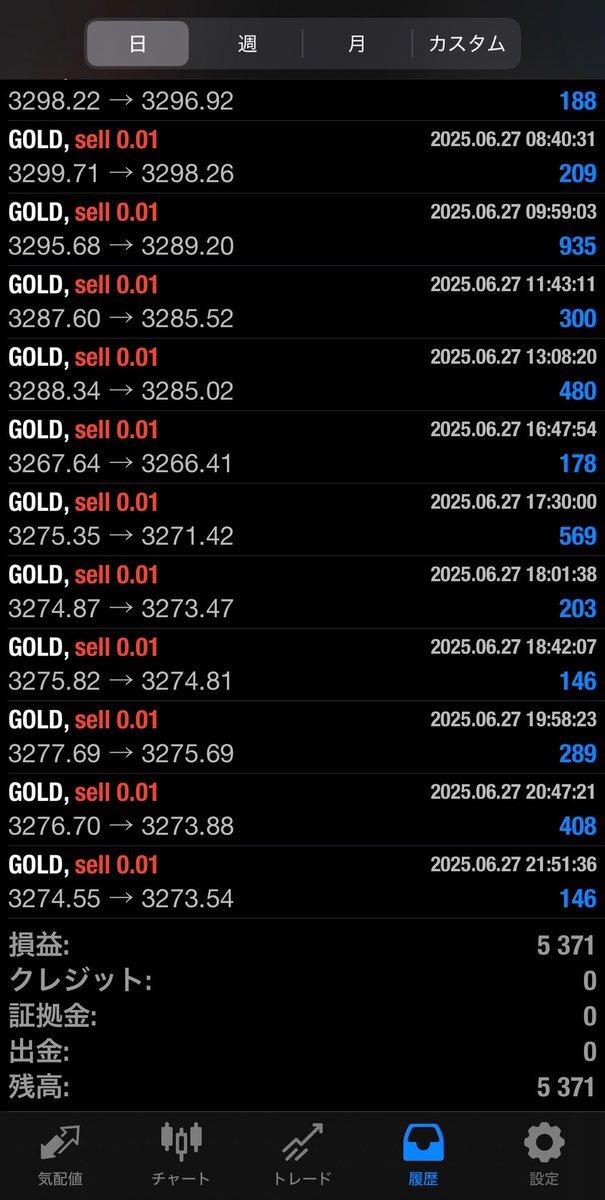Viewport: 605px width, 1200px height.
Task: Expand the GOLD trade with profit 569
Action: (302, 519)
